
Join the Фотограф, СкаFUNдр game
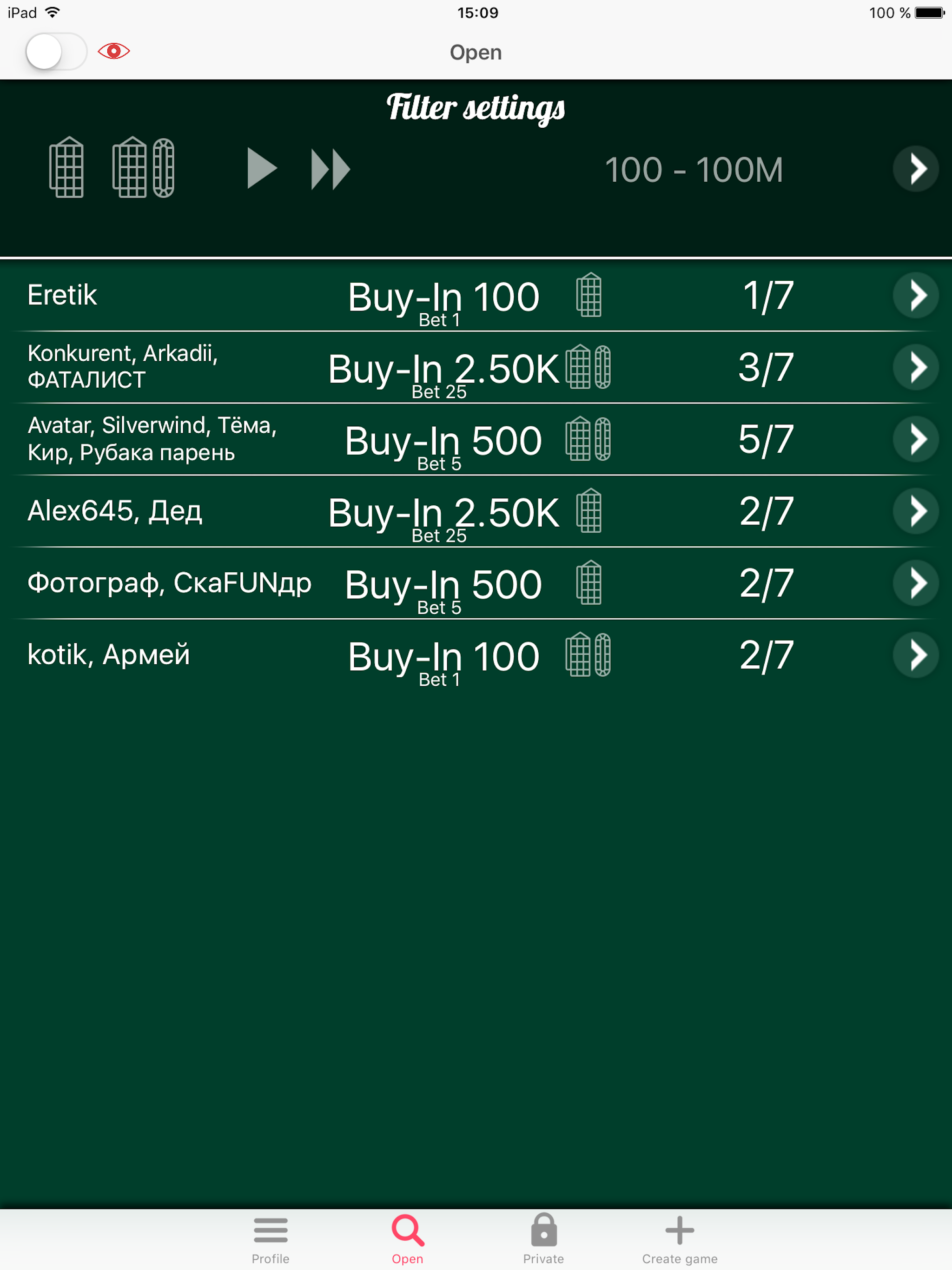(915, 583)
